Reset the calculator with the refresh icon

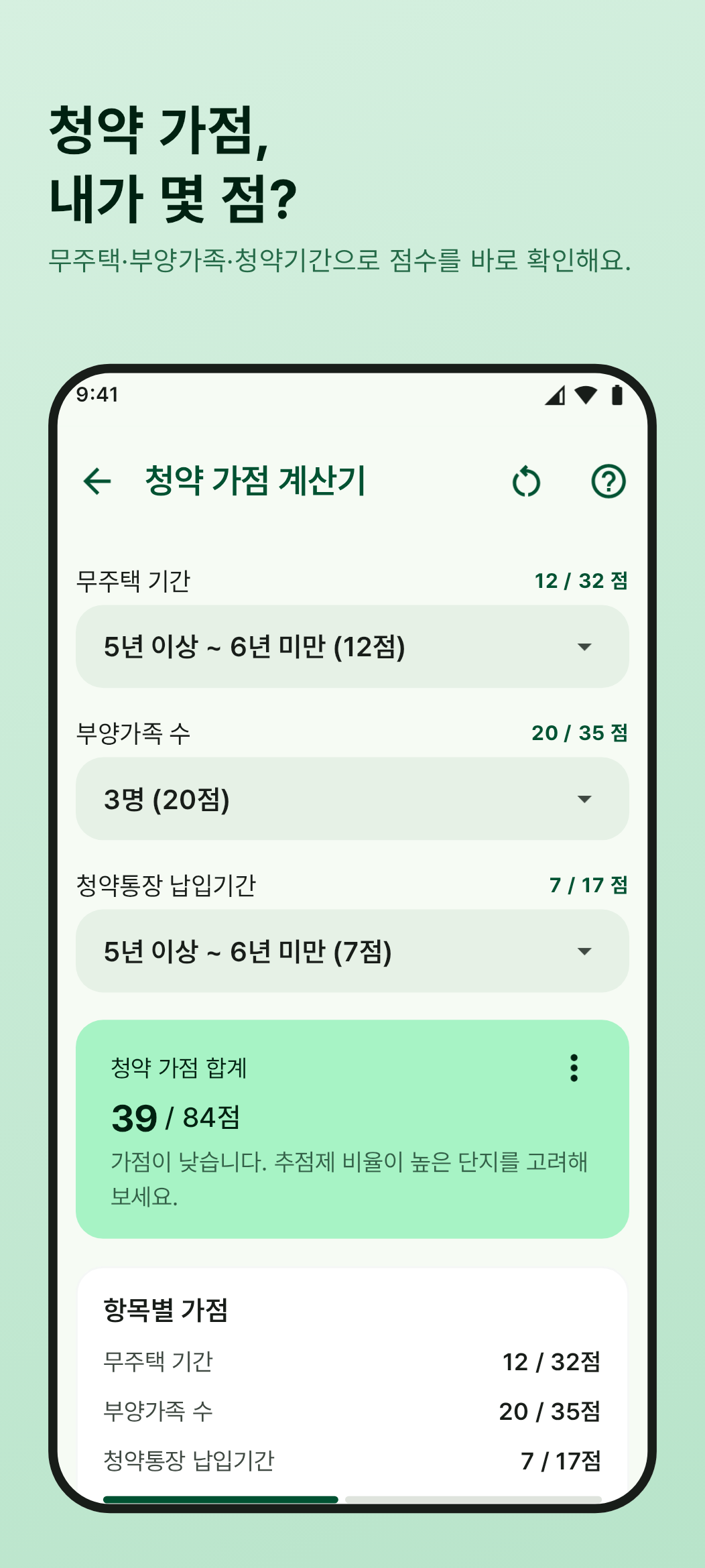point(526,481)
